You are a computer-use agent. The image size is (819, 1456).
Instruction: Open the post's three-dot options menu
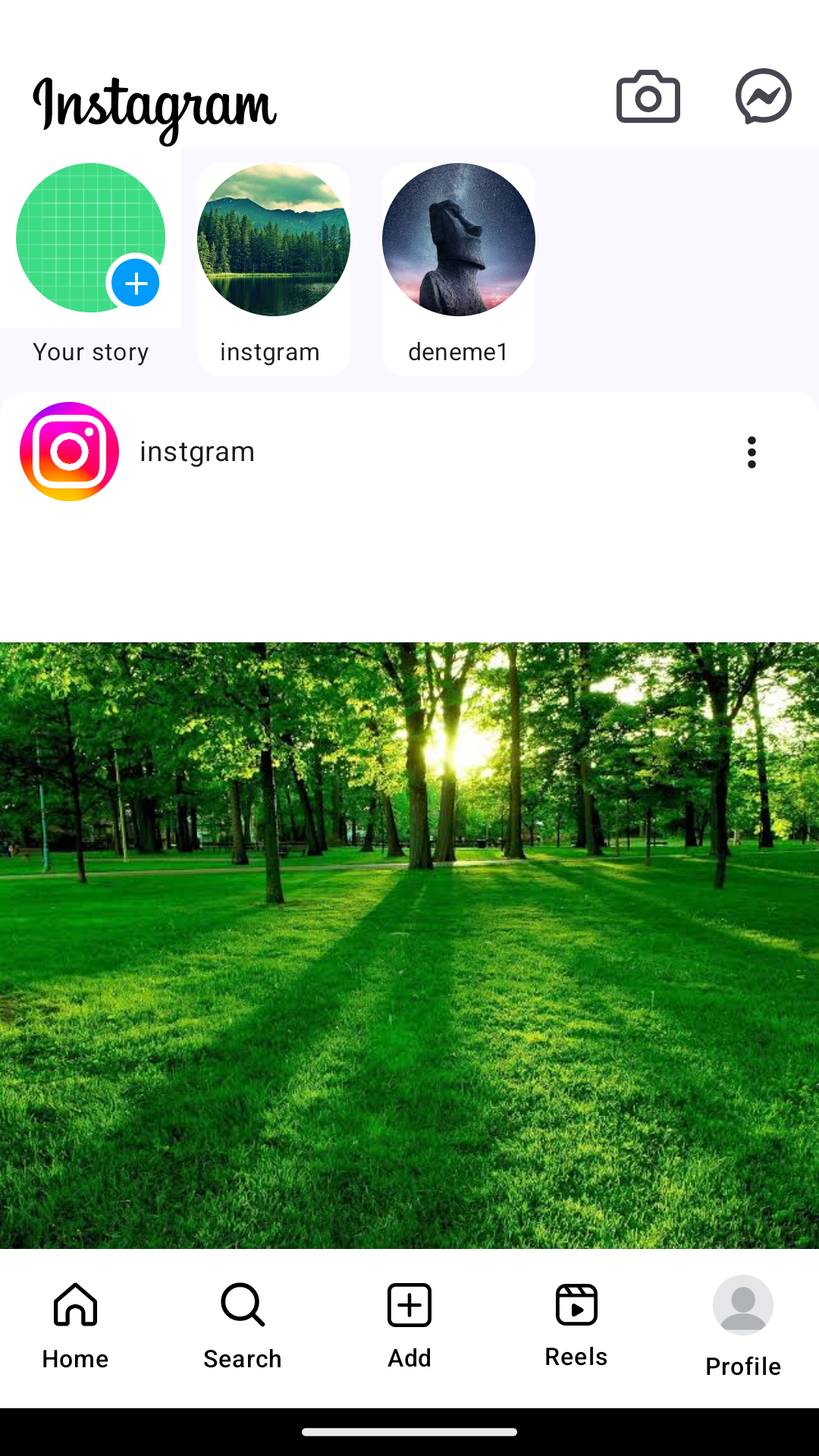coord(752,452)
